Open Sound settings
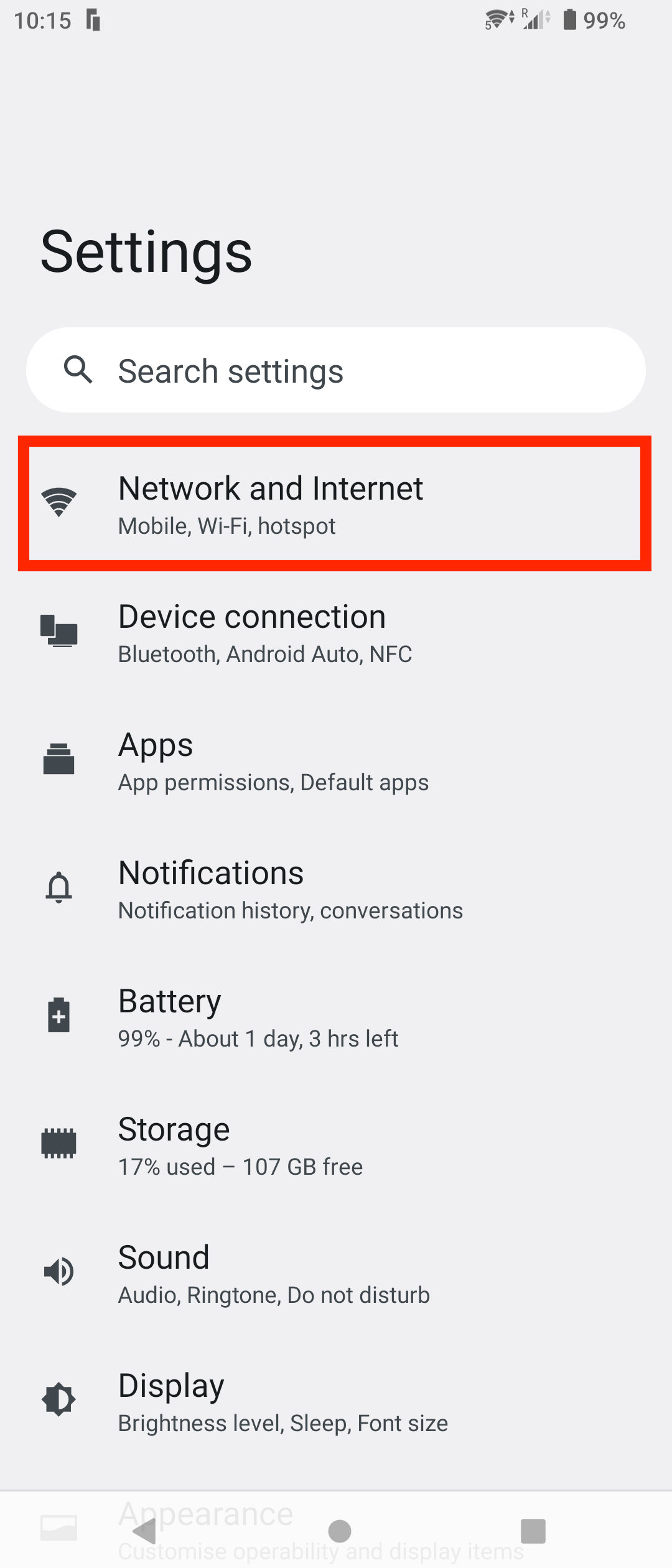The width and height of the screenshot is (672, 1568). 336,1274
